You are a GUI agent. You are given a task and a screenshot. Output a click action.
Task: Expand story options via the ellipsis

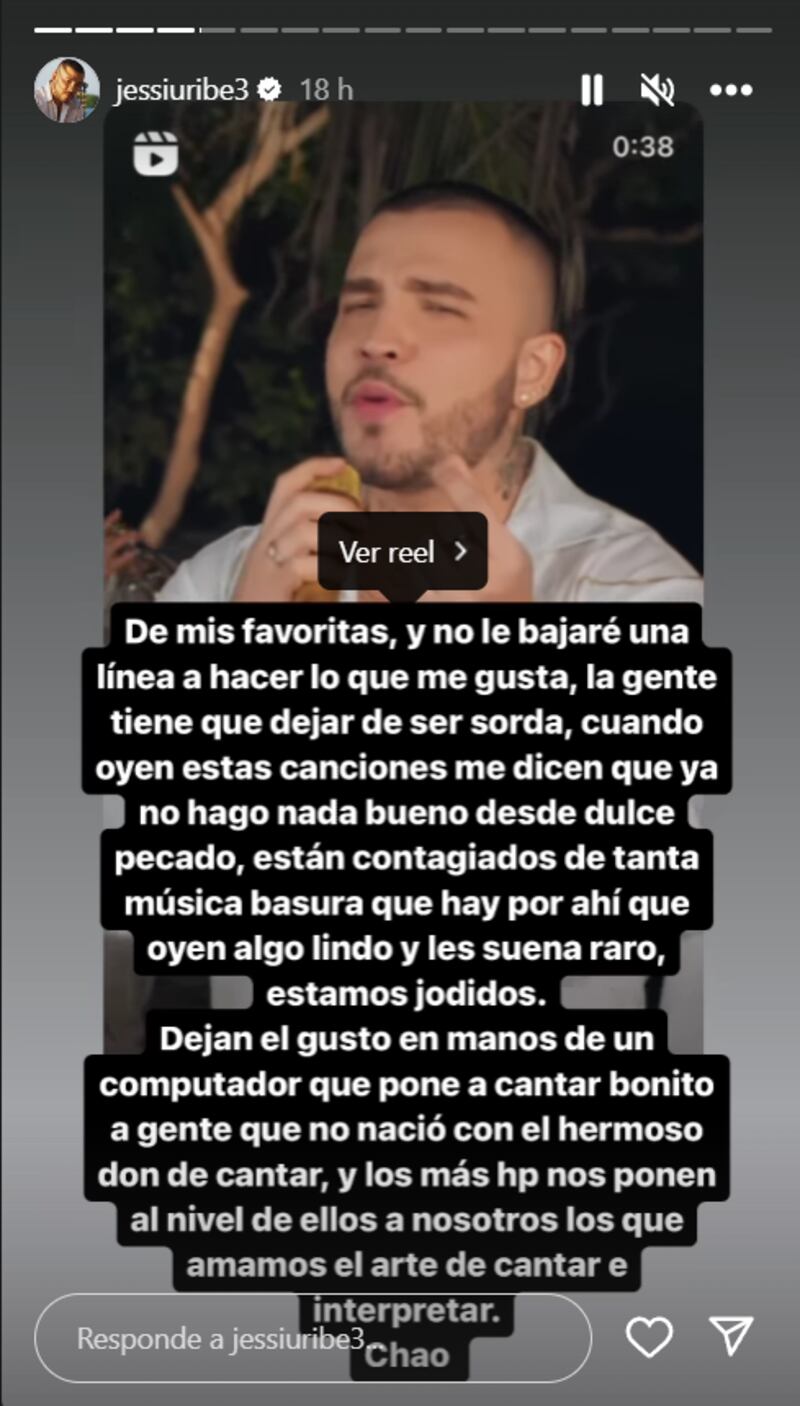click(x=731, y=90)
